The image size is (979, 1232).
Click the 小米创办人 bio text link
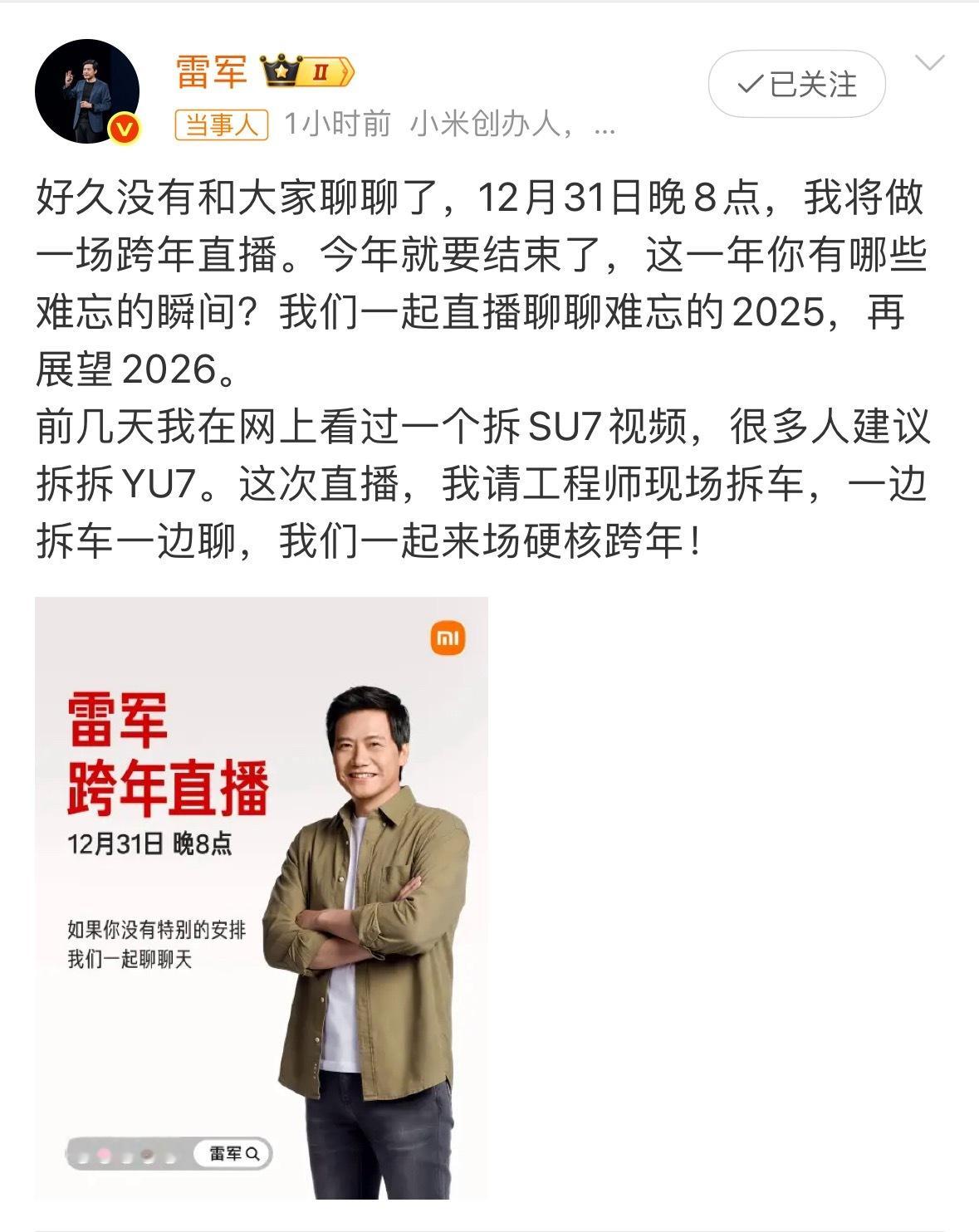click(x=469, y=125)
